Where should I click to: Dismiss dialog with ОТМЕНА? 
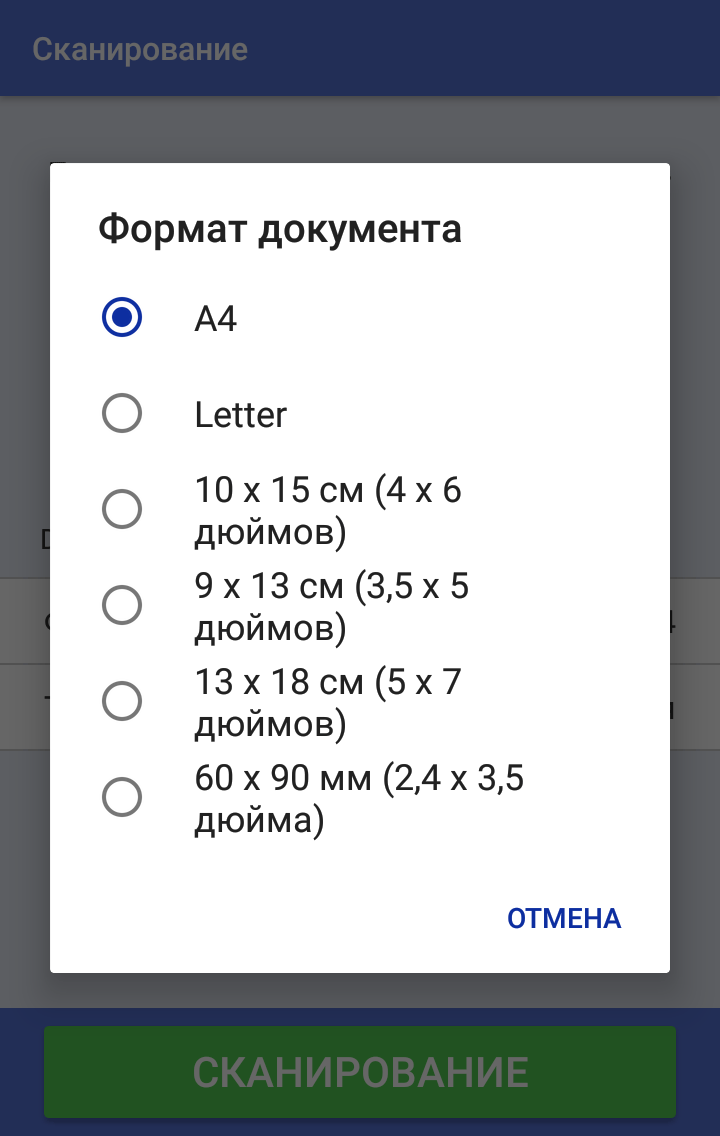click(564, 918)
